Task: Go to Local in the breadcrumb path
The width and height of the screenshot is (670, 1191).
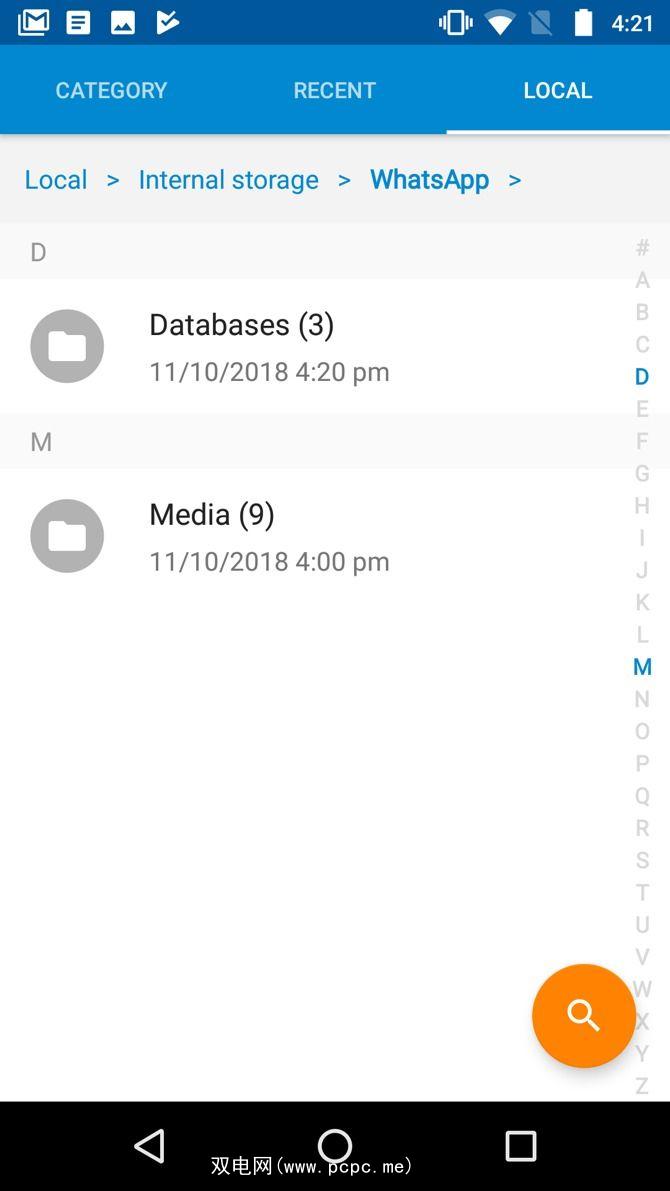Action: pos(56,180)
